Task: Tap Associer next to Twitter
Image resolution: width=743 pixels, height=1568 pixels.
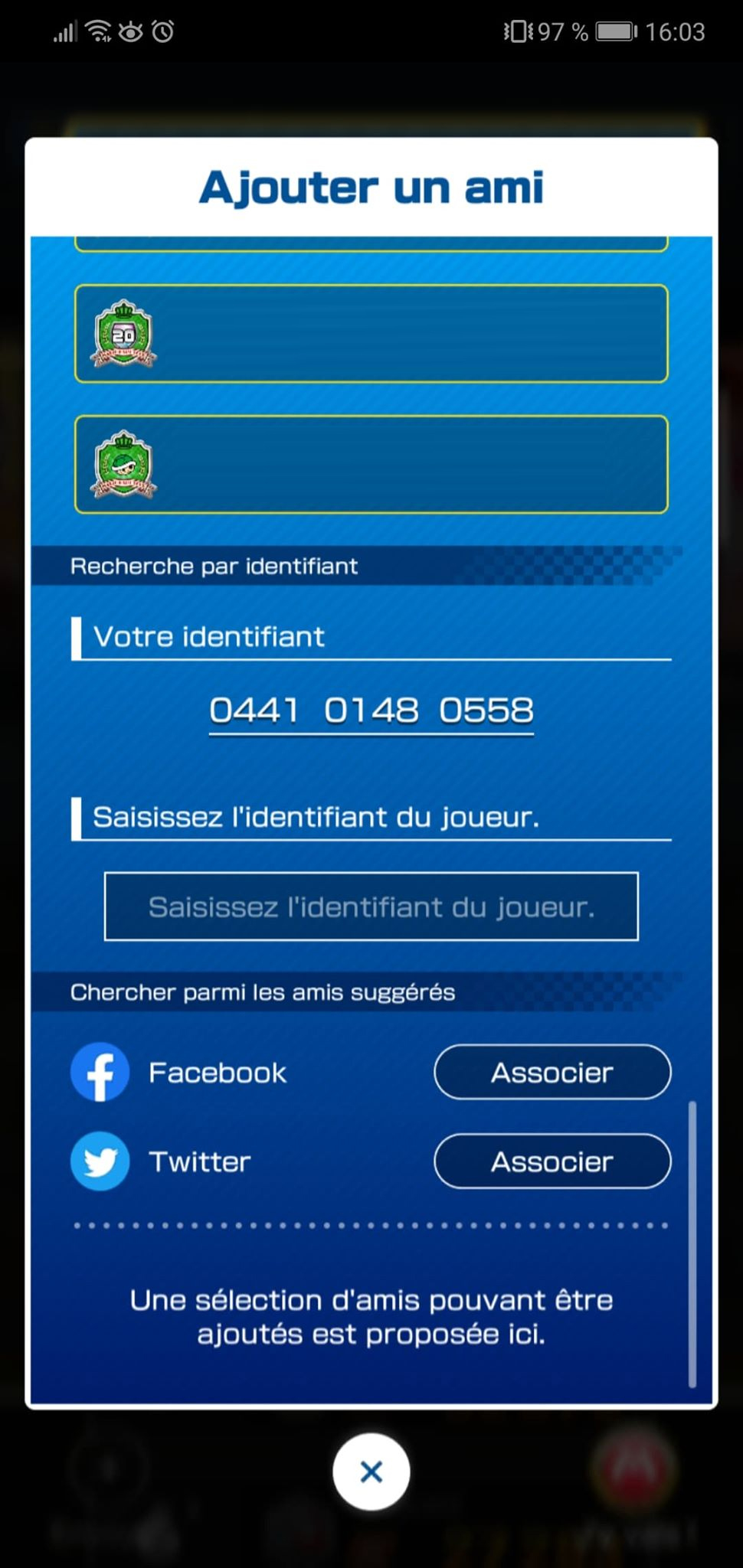Action: (x=552, y=1161)
